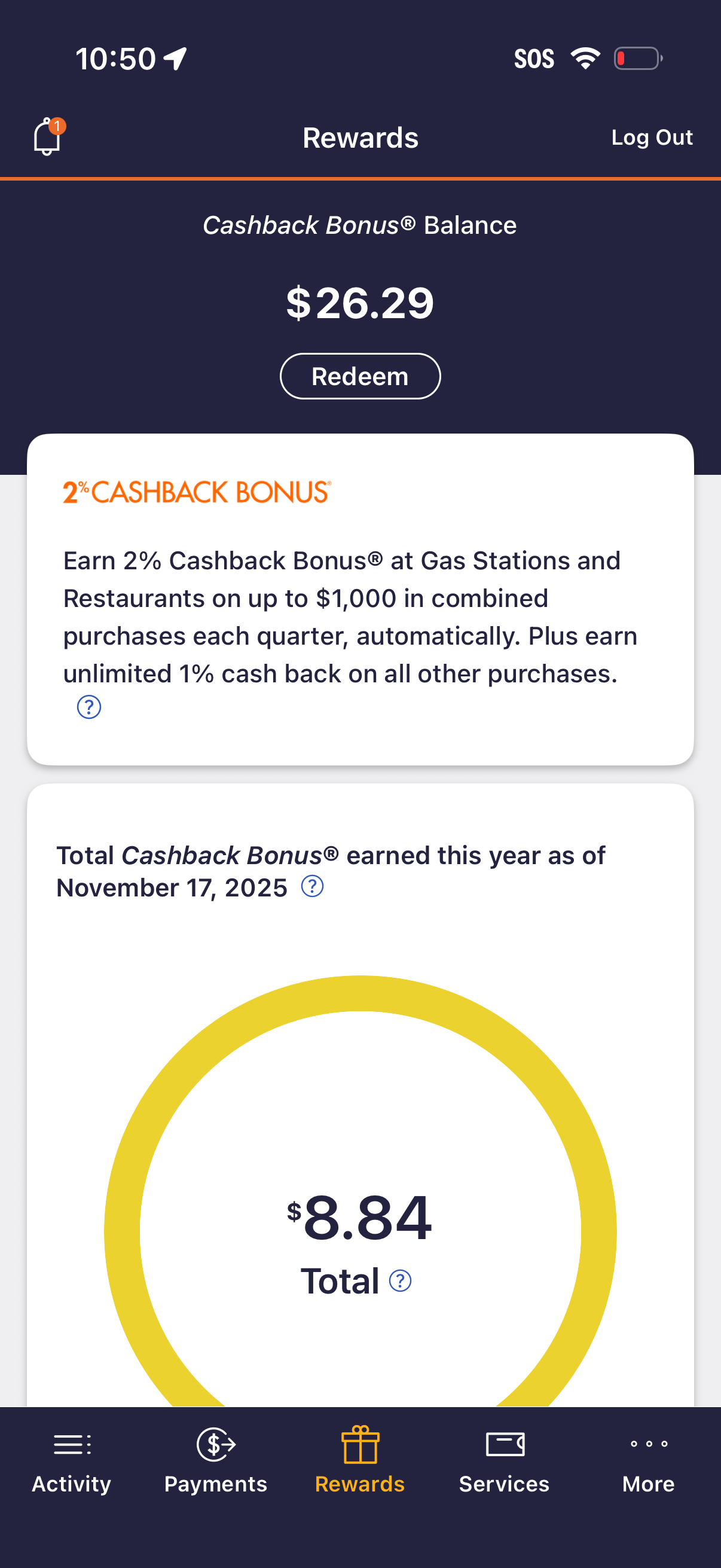
Task: Switch to the Activity tab
Action: [x=72, y=1461]
